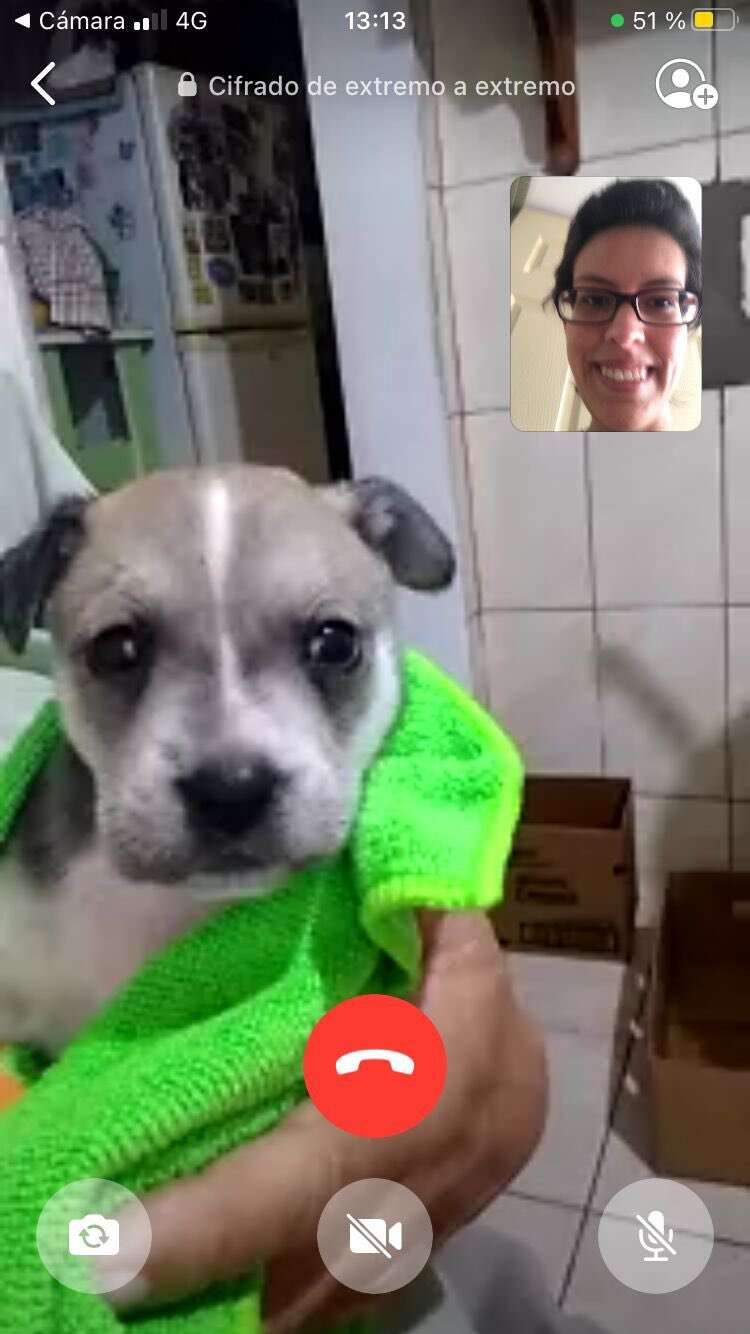Go back using the top-left arrow
Viewport: 750px width, 1334px height.
(x=43, y=85)
